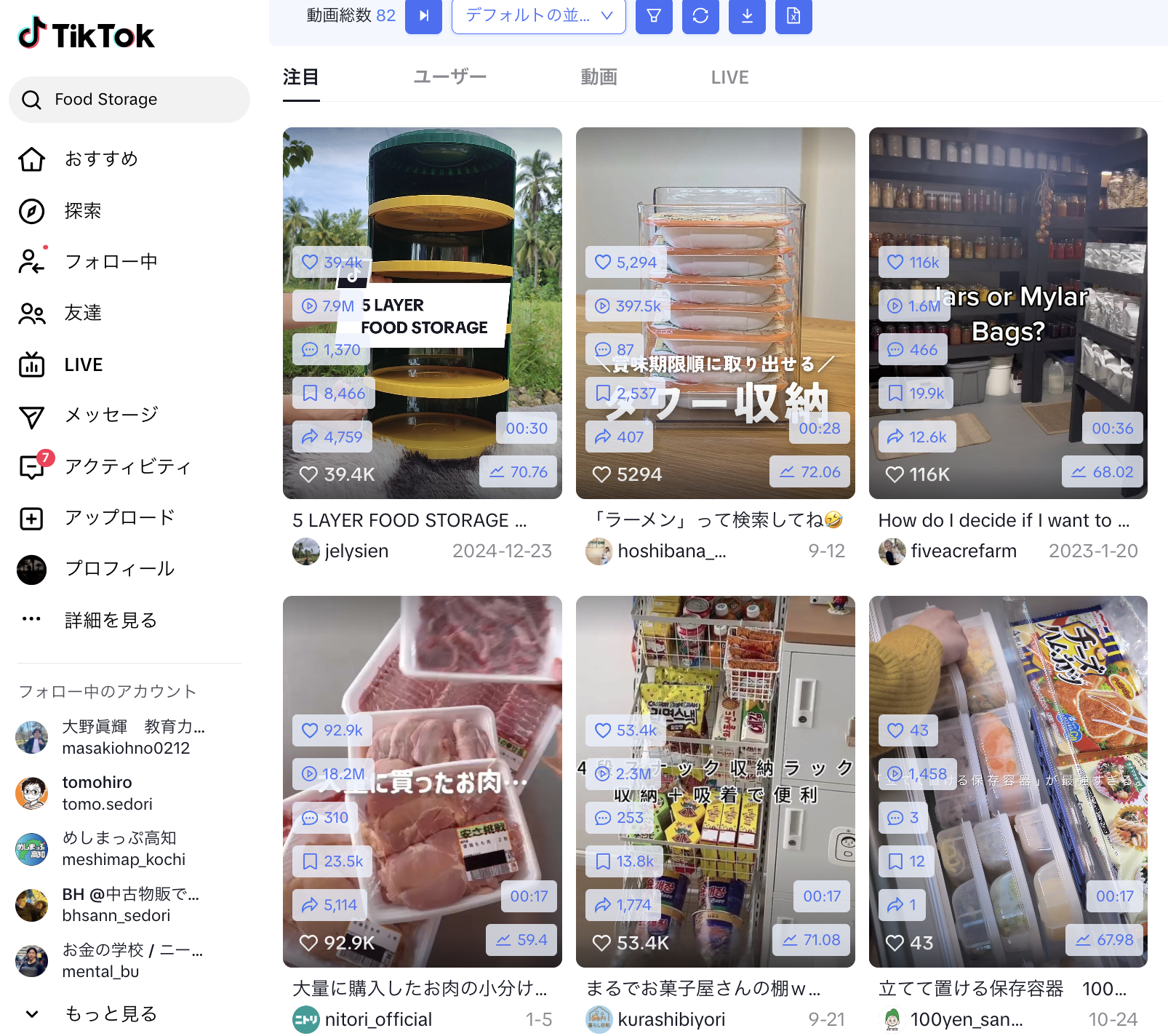Open followed account tomohiro
This screenshot has width=1168, height=1036.
tap(97, 793)
